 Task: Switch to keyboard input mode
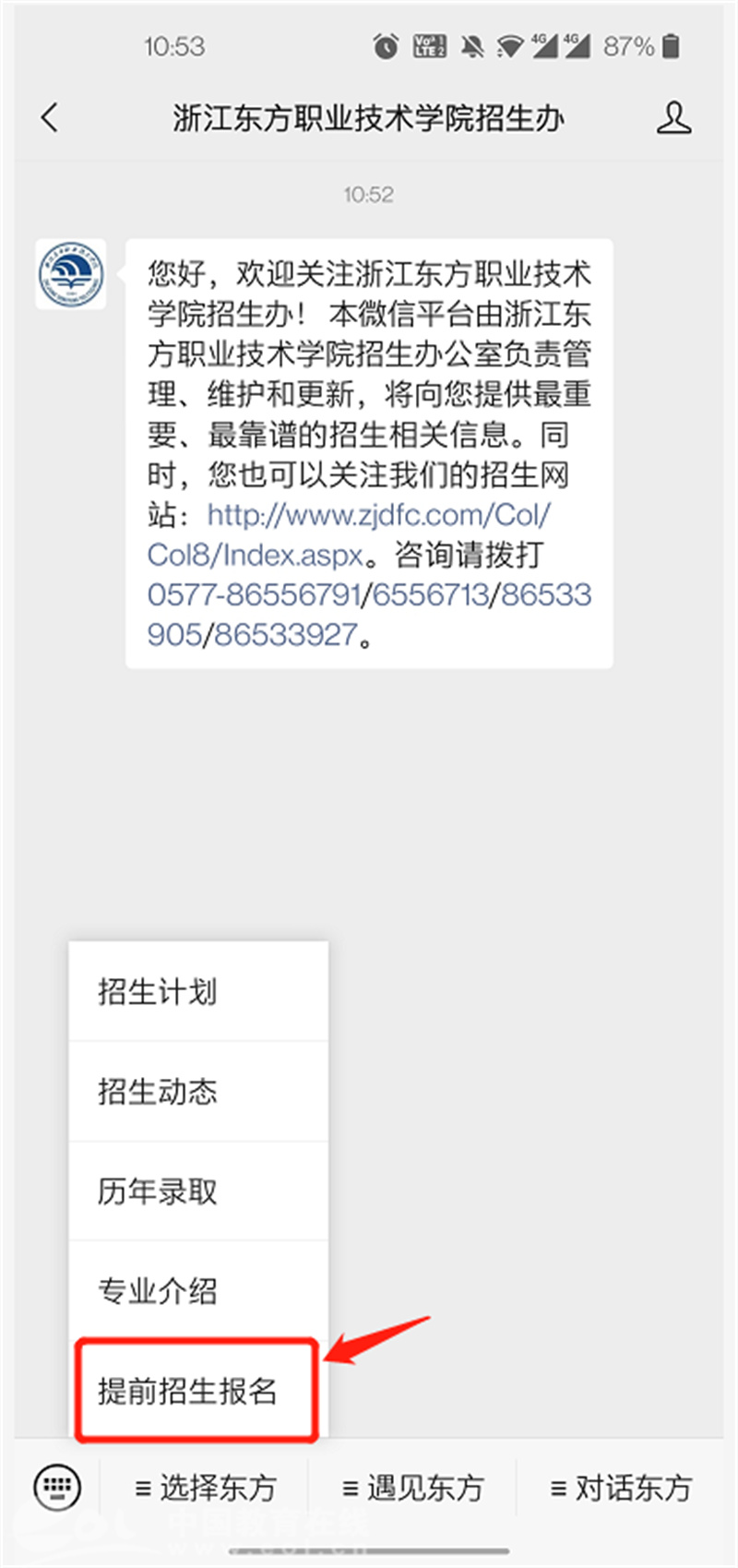[57, 1487]
